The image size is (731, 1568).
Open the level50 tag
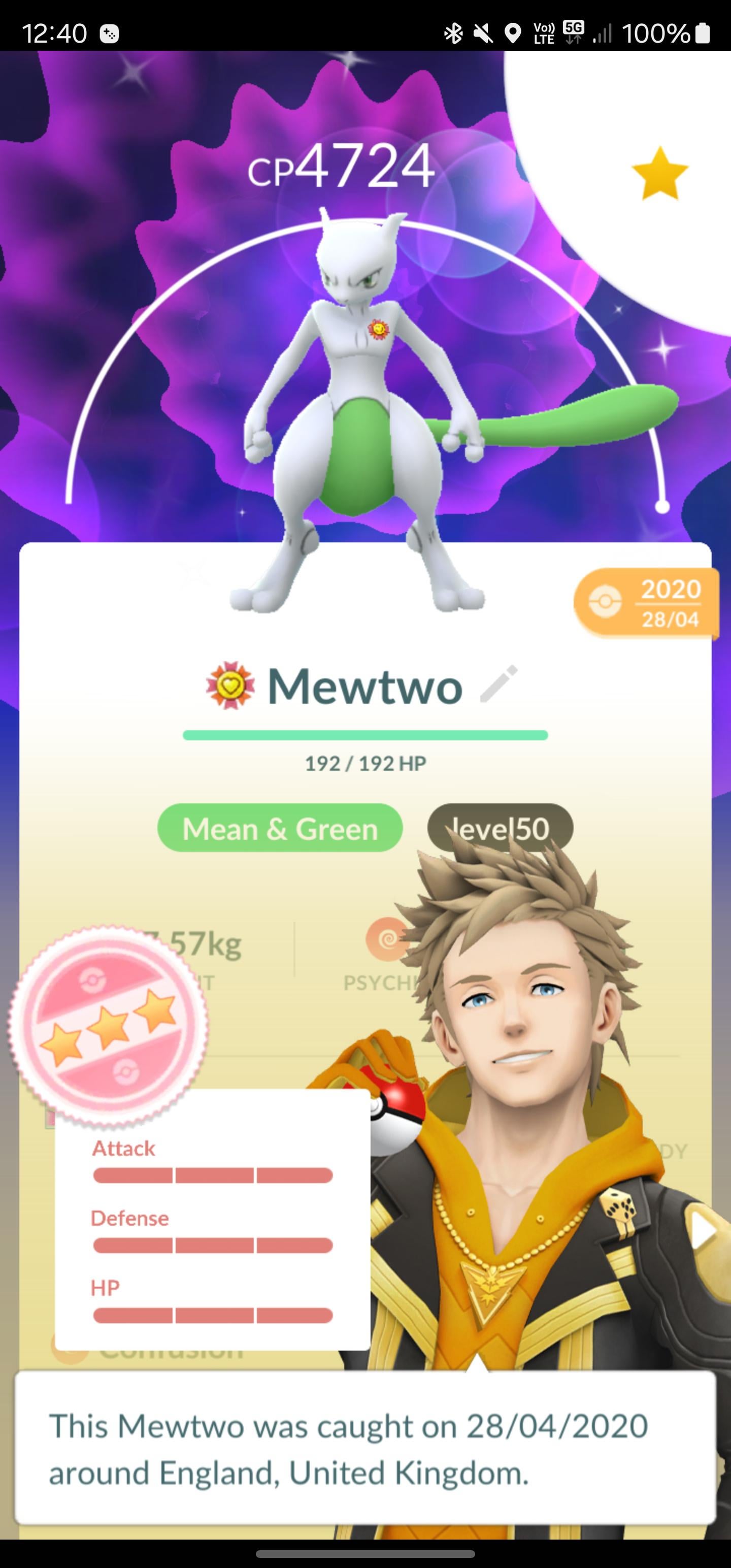pos(500,828)
